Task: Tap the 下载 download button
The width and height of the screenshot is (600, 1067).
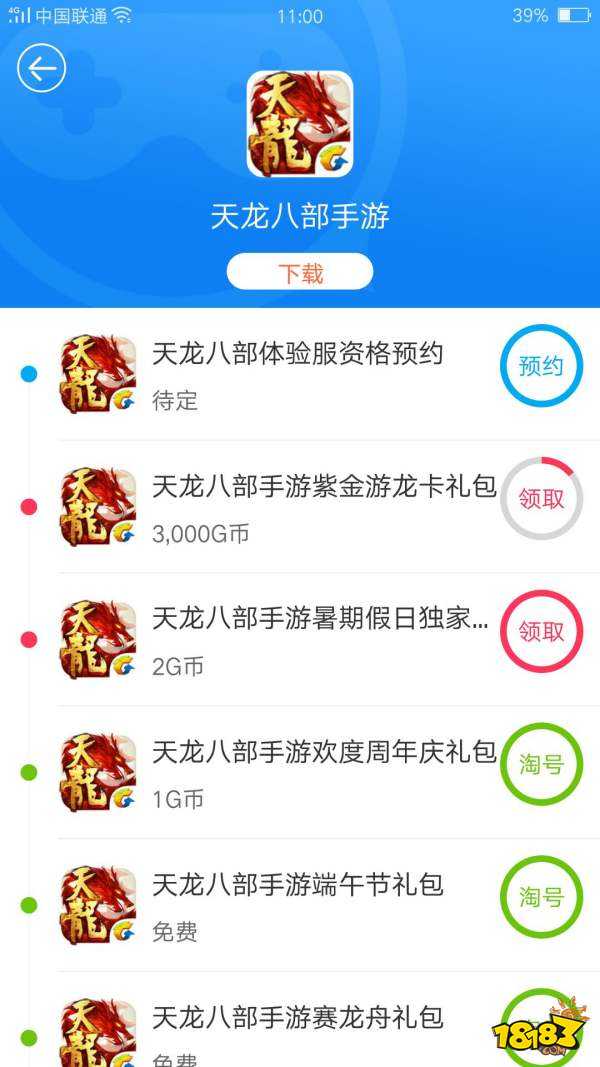Action: click(299, 272)
